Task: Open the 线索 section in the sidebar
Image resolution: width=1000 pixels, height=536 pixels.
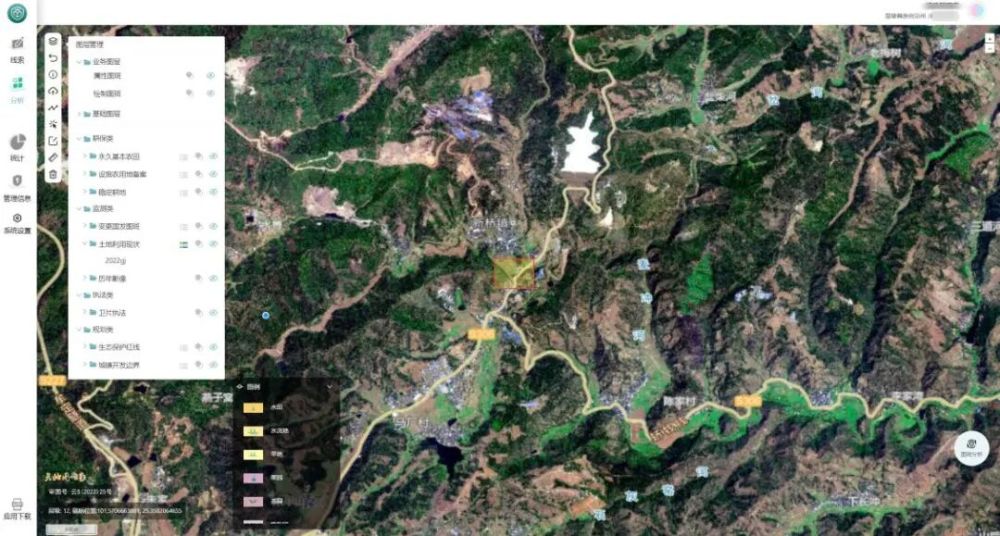Action: [17, 49]
